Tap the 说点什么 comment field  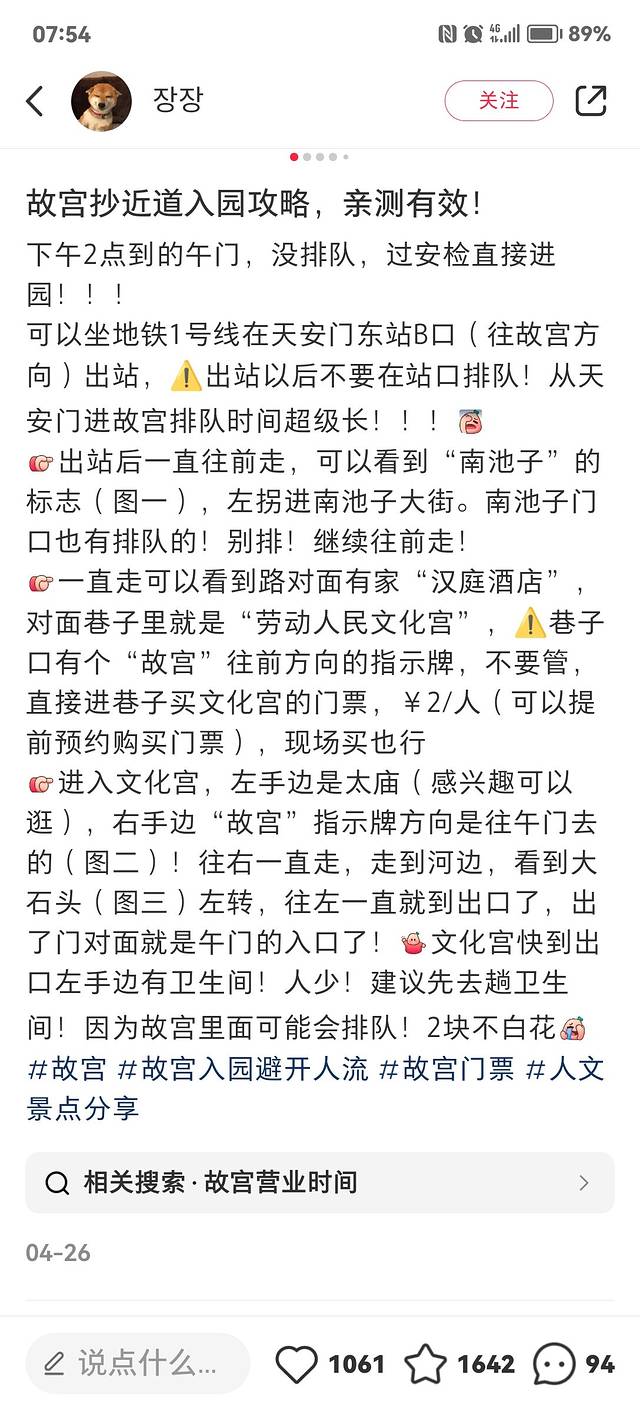click(137, 1363)
